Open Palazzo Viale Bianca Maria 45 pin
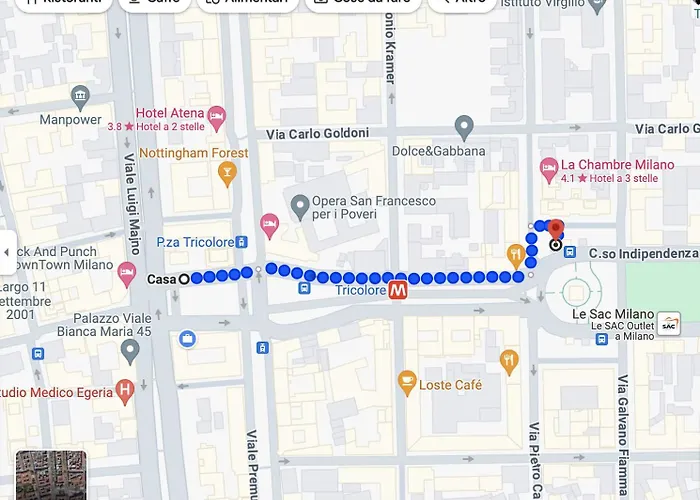The image size is (700, 500). pos(129,351)
